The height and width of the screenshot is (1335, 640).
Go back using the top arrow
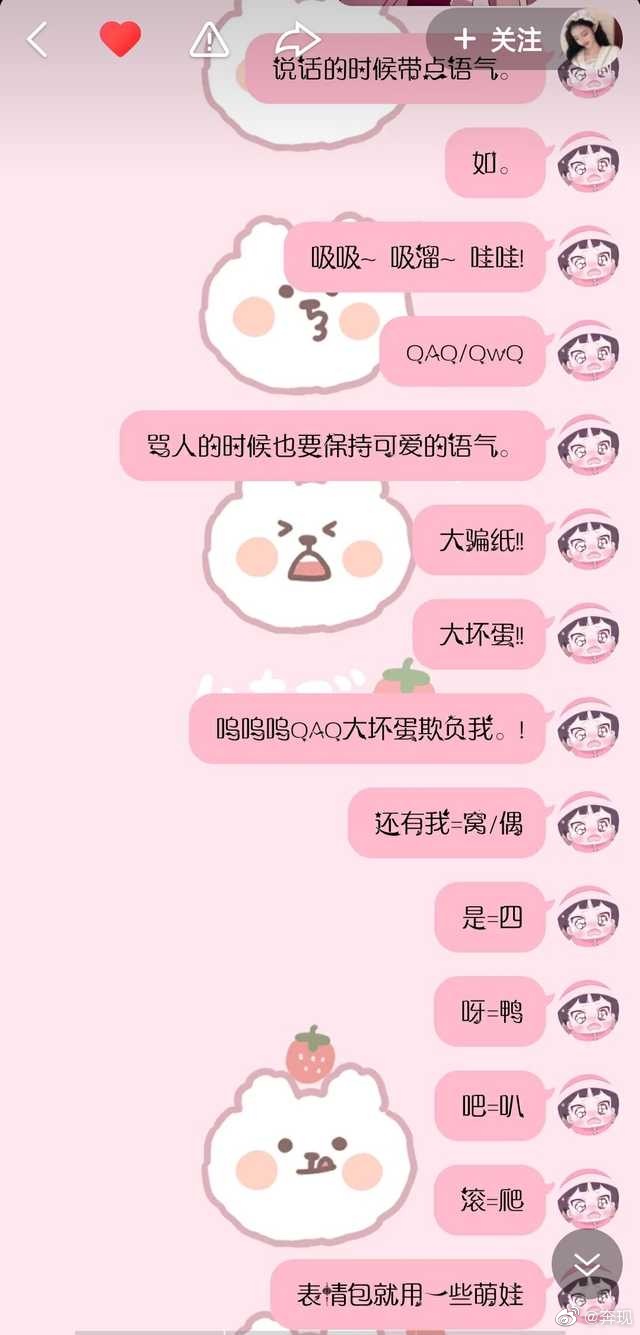coord(37,40)
